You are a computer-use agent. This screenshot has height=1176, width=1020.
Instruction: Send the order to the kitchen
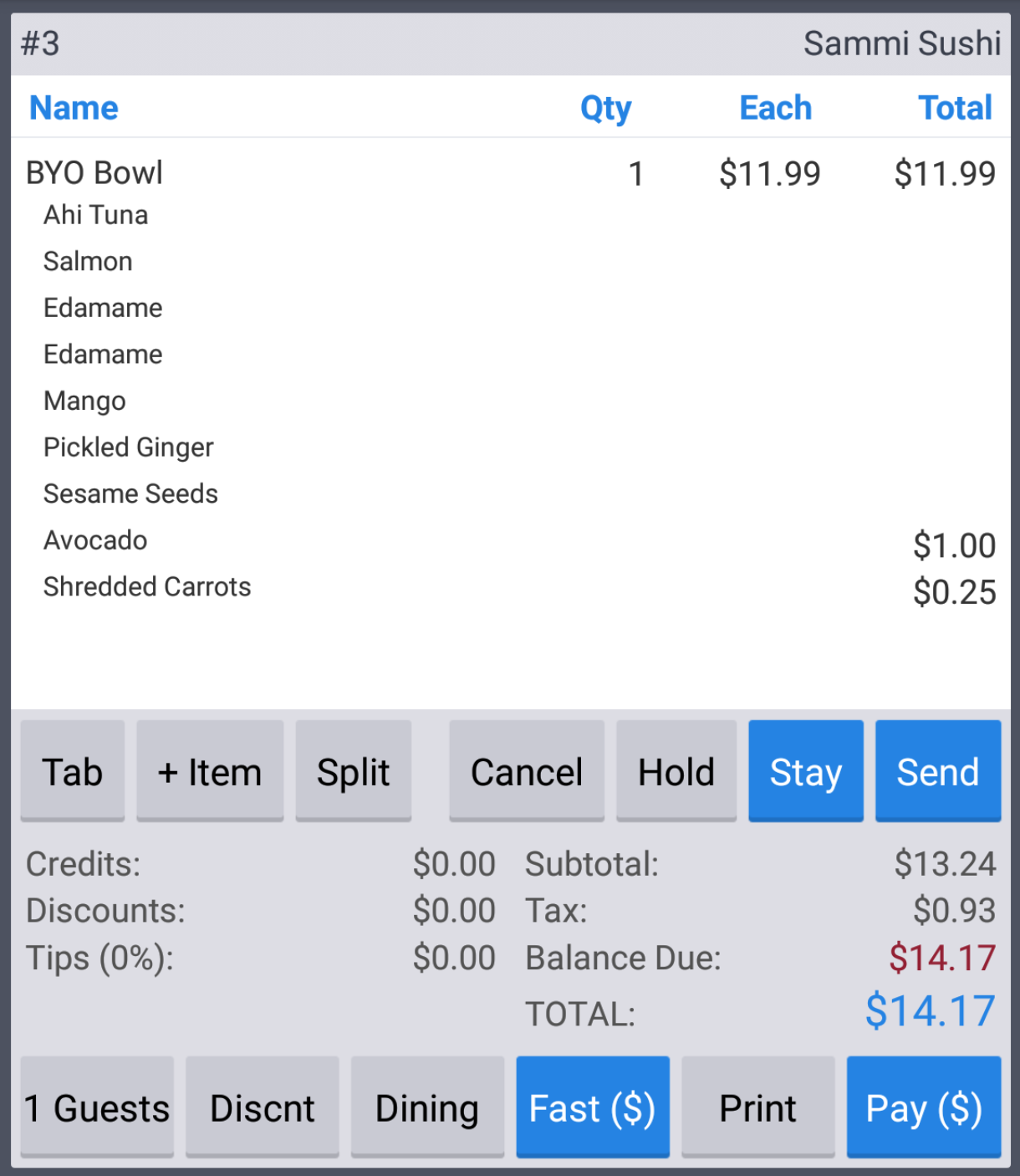(937, 770)
